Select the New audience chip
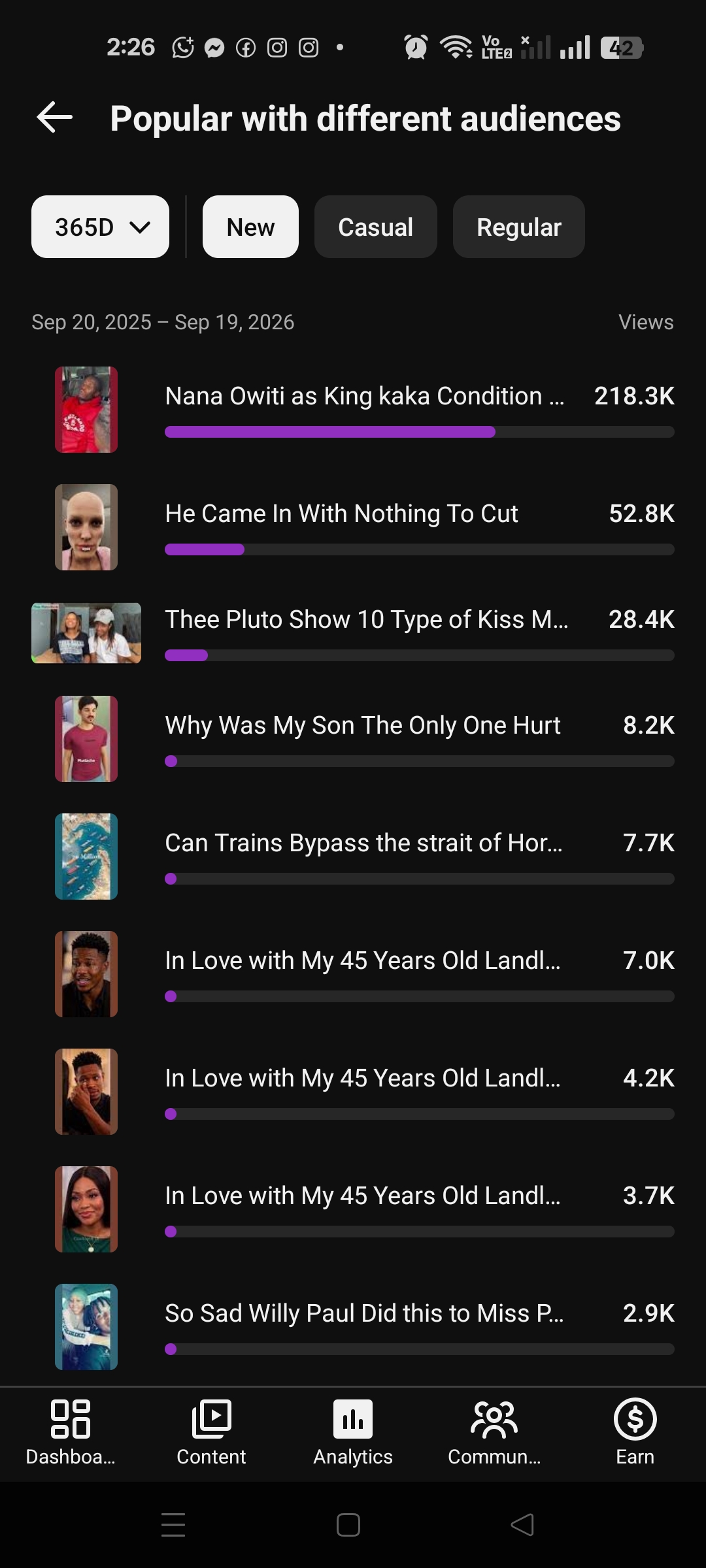The image size is (706, 1568). pyautogui.click(x=250, y=227)
